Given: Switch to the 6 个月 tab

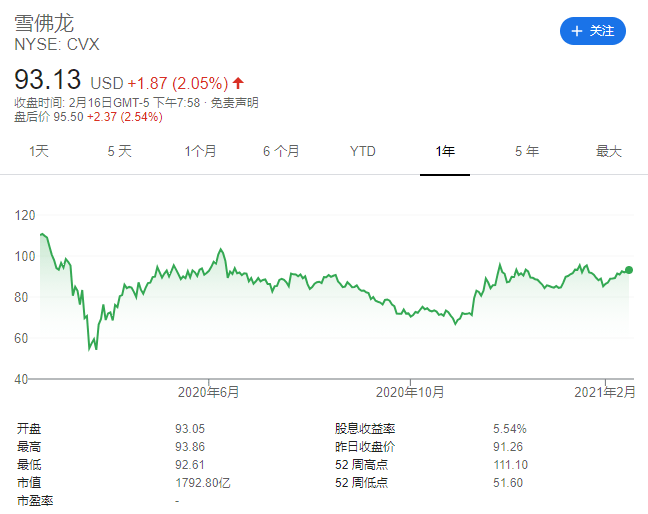Looking at the screenshot, I should pos(281,152).
